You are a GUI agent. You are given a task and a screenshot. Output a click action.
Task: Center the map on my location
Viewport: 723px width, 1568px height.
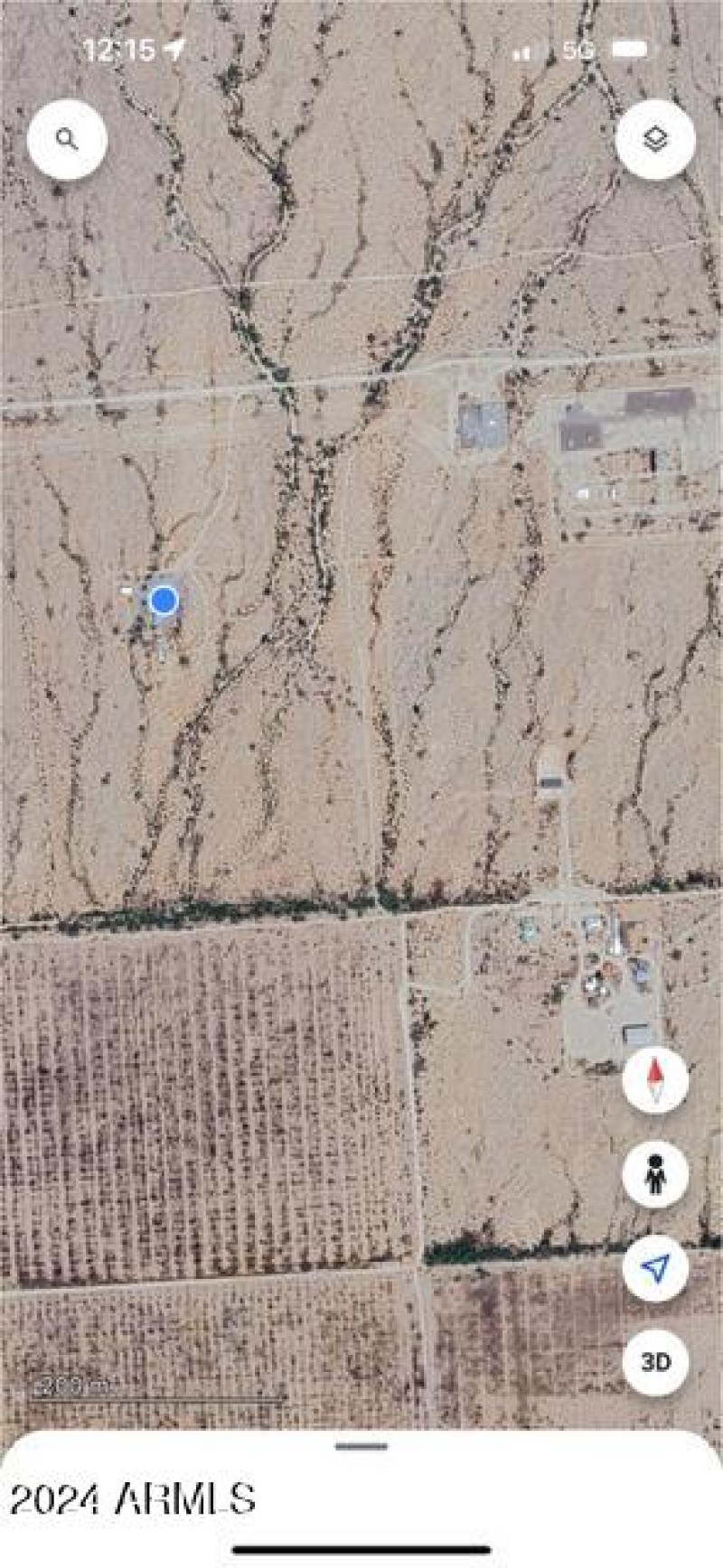click(x=655, y=1268)
